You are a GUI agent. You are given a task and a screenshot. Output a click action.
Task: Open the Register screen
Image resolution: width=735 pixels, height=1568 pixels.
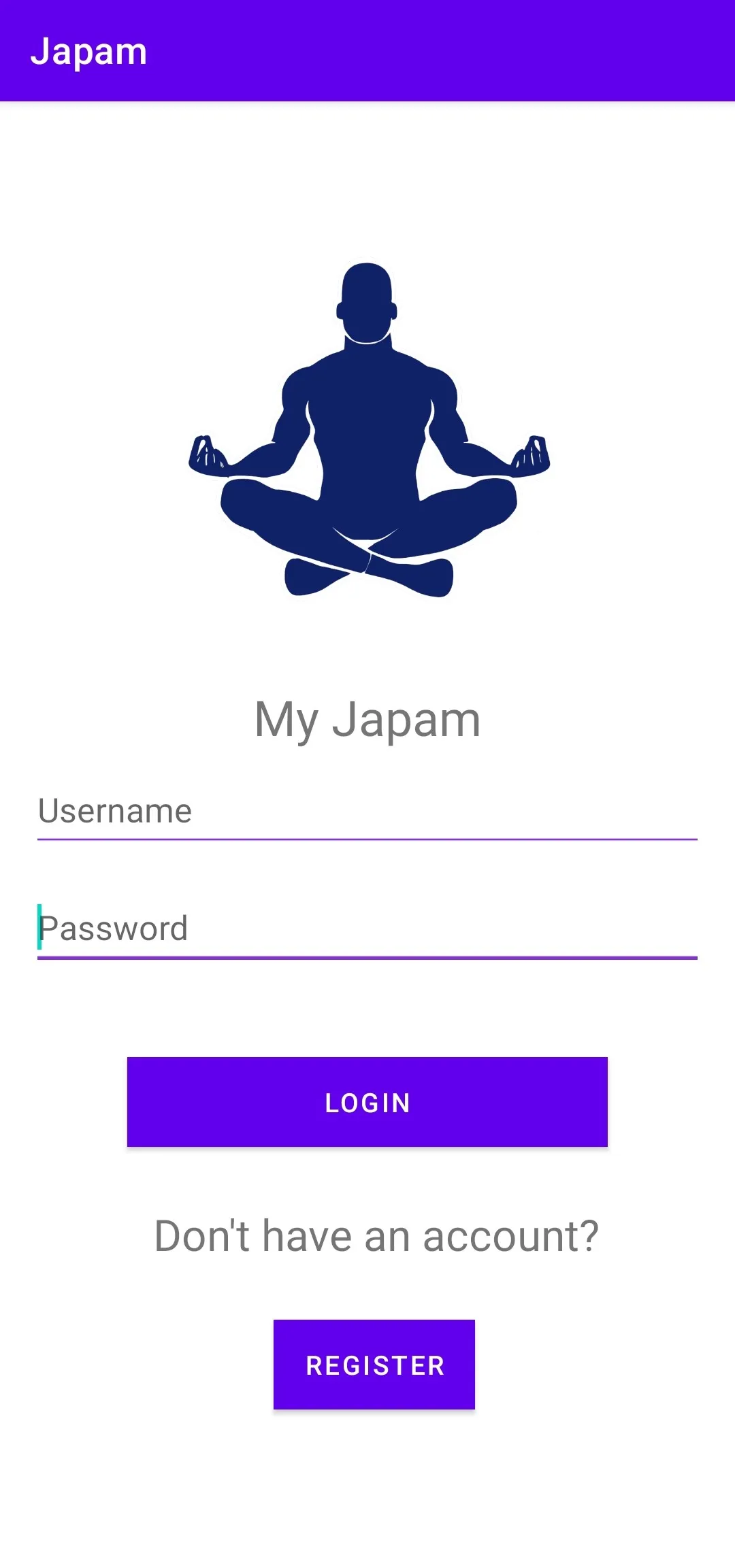(x=374, y=1365)
